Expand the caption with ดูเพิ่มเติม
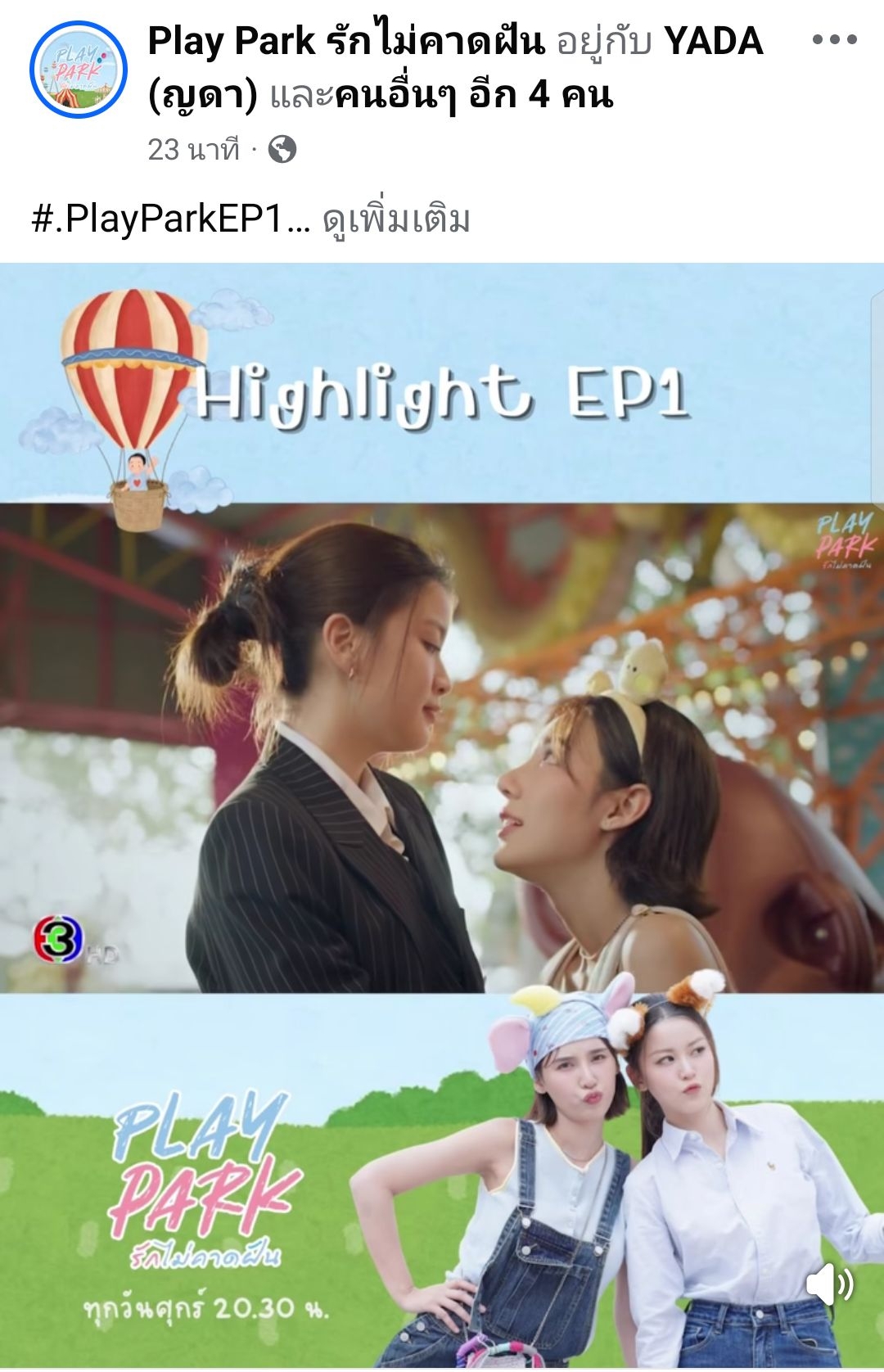Viewport: 884px width, 1372px height. click(397, 219)
